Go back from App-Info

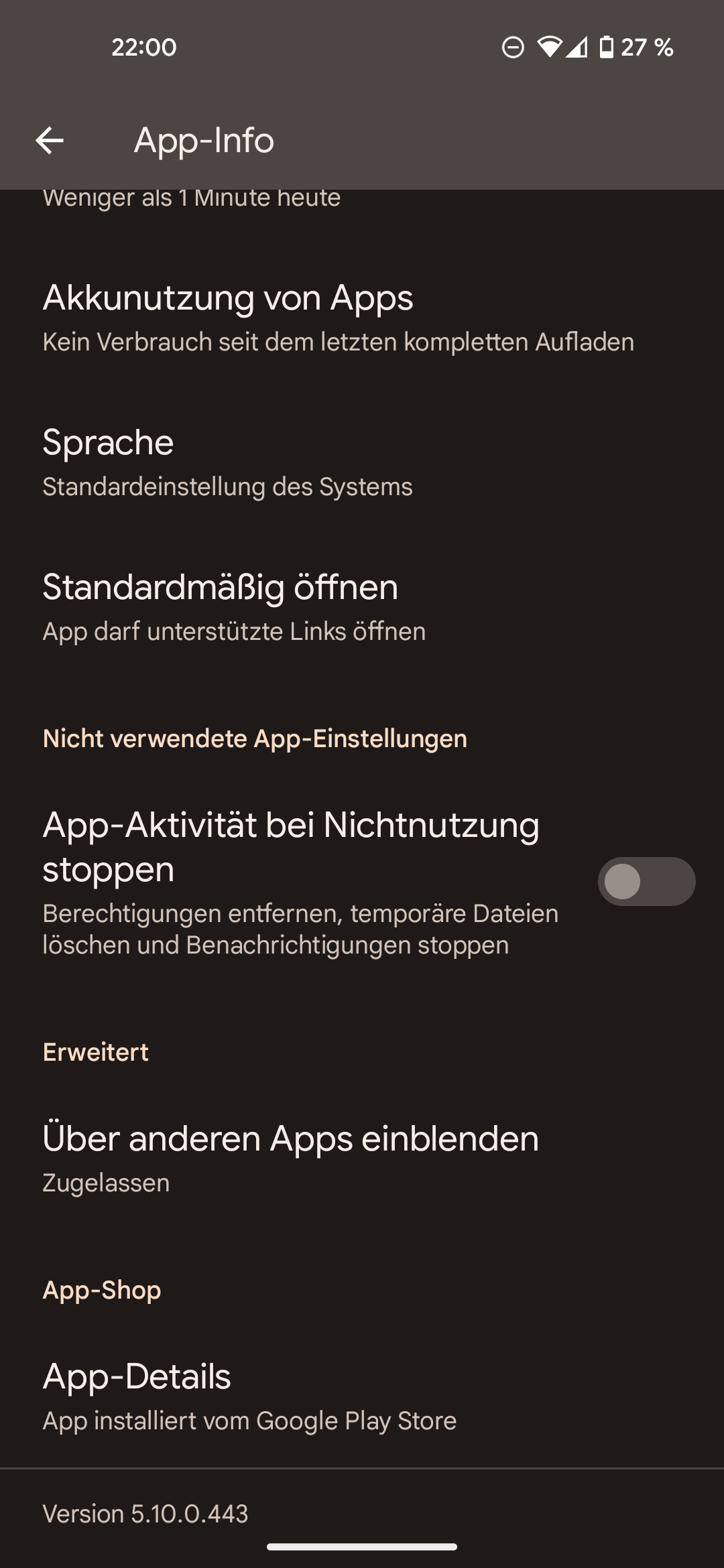click(50, 141)
